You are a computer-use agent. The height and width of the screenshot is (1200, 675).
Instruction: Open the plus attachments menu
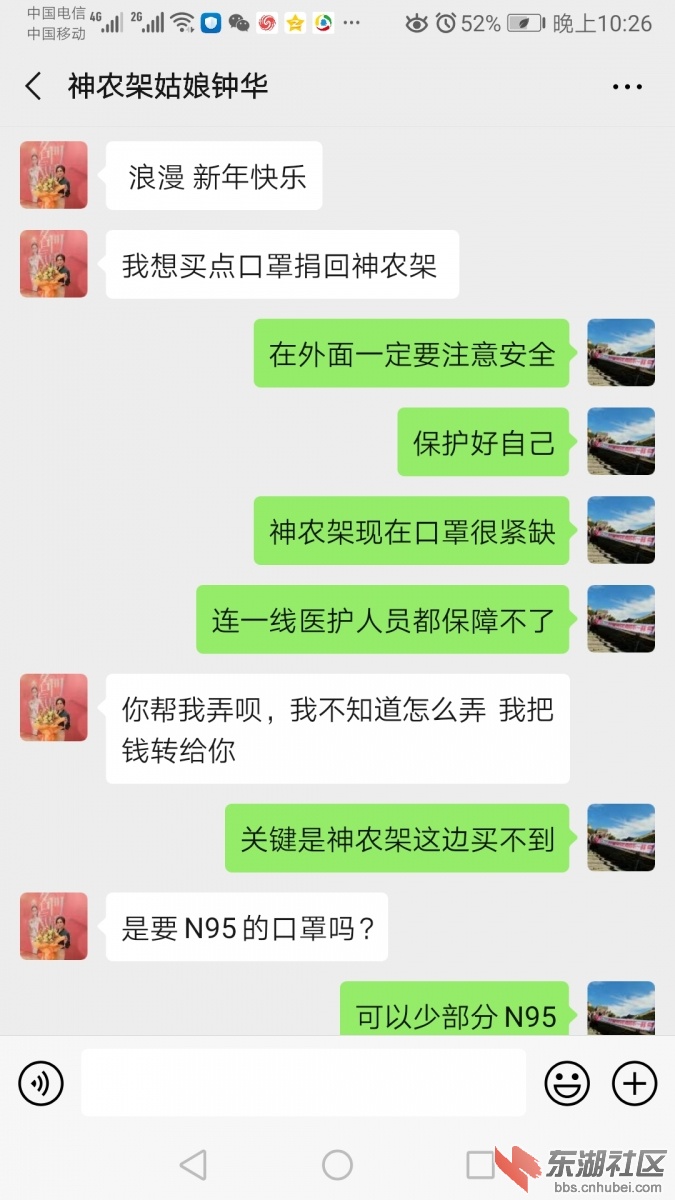(x=634, y=1083)
